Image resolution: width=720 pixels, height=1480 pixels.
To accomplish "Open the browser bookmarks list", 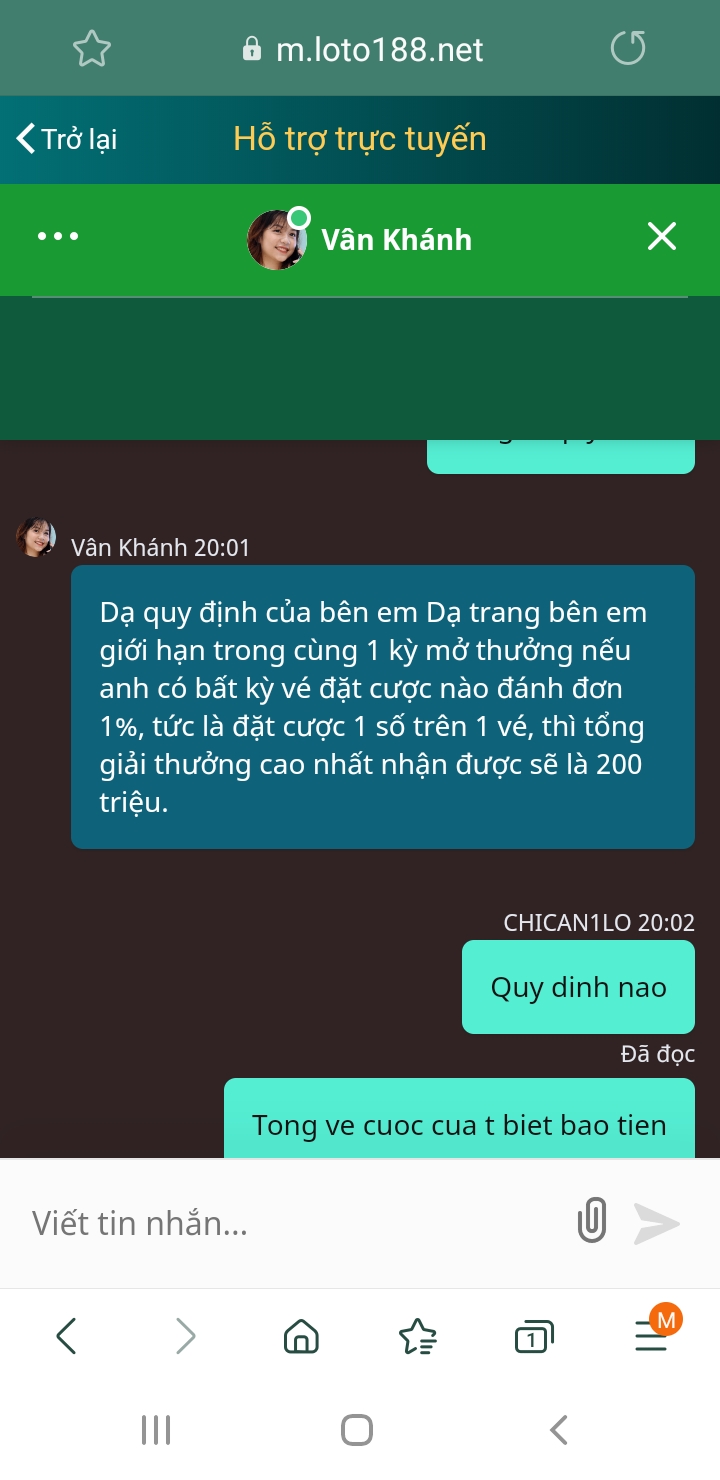I will tap(417, 1336).
